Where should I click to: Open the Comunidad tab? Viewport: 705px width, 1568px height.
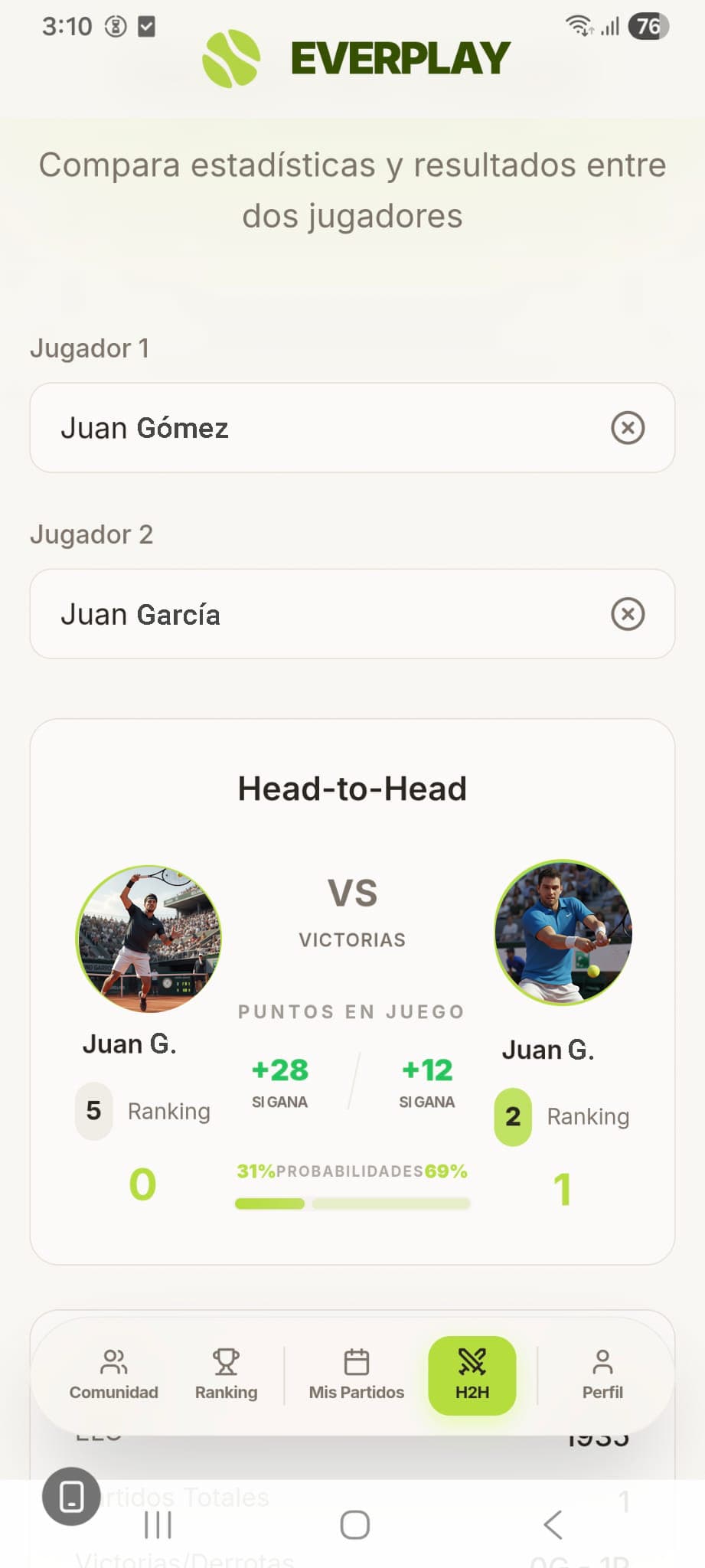[114, 1375]
